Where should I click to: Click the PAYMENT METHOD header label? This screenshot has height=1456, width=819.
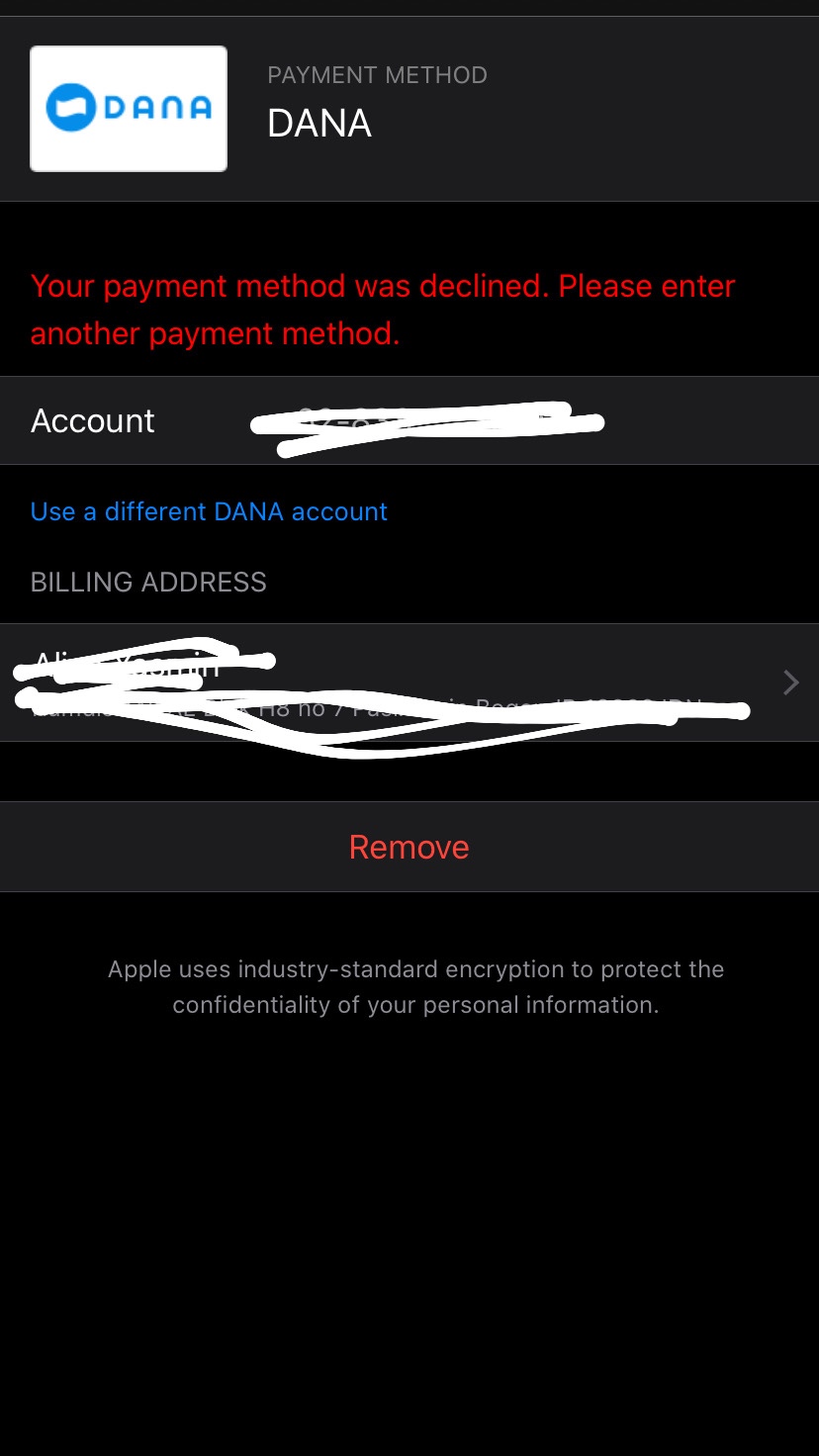[x=377, y=74]
